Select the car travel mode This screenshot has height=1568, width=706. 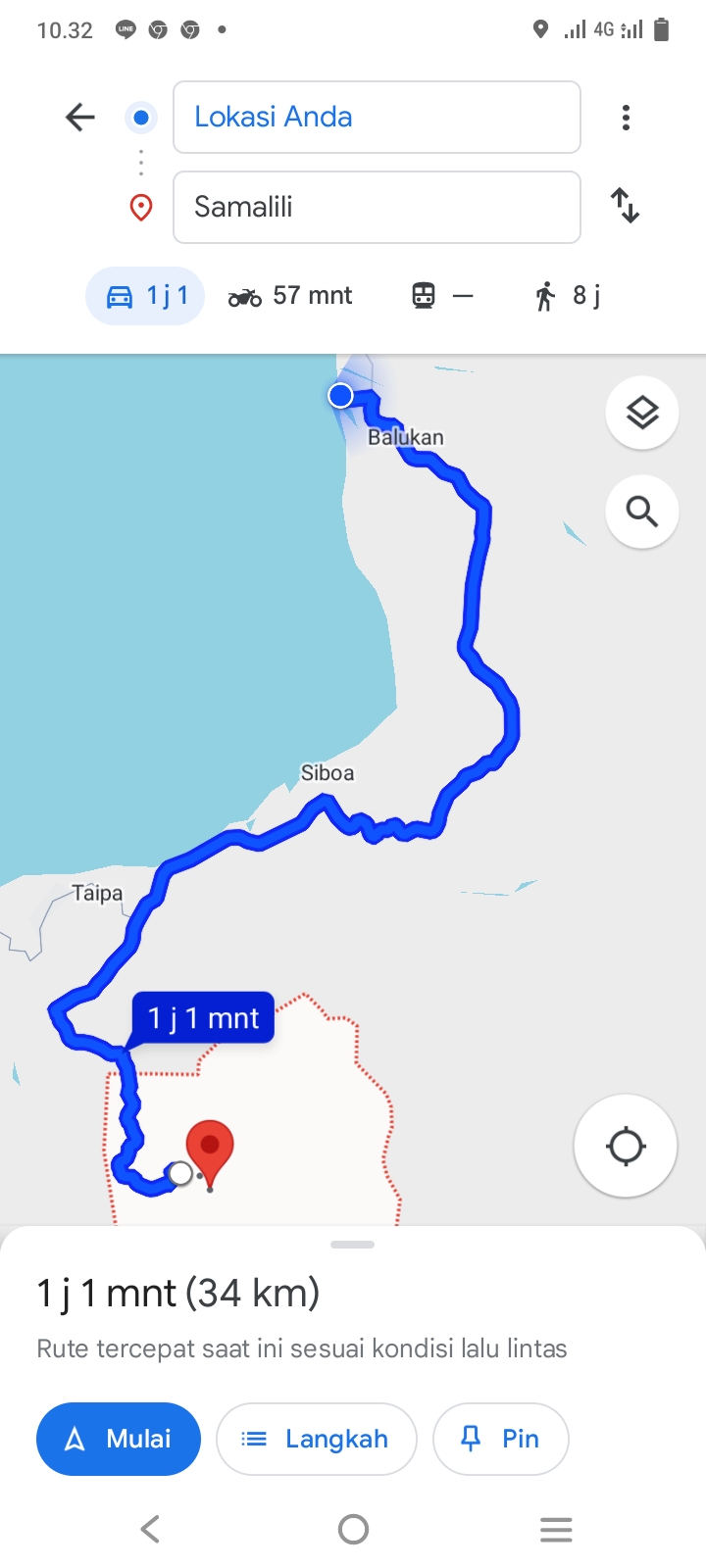pyautogui.click(x=145, y=296)
